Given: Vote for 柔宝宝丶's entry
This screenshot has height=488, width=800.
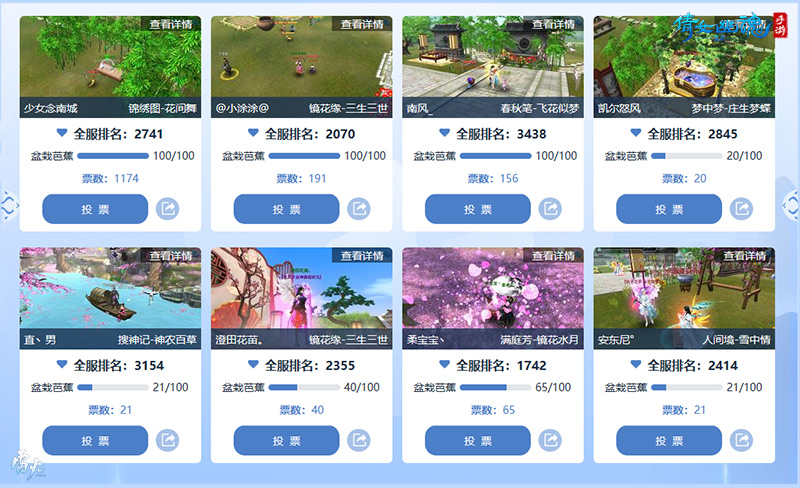Looking at the screenshot, I should (x=477, y=440).
